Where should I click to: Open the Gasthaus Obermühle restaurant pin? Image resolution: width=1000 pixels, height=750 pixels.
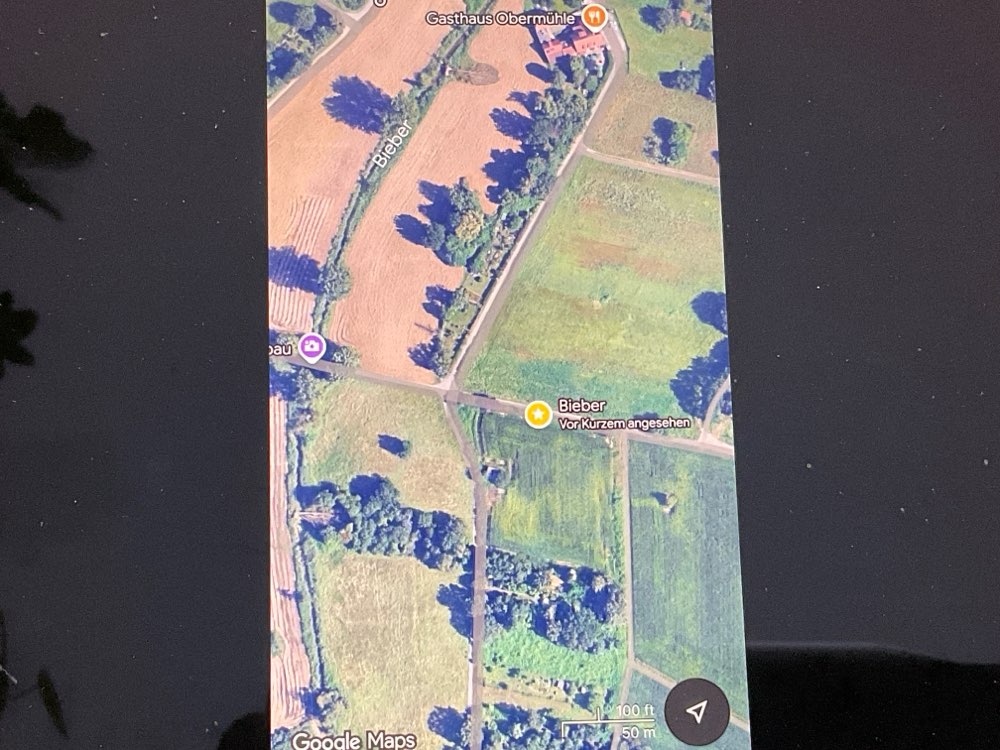tap(594, 16)
